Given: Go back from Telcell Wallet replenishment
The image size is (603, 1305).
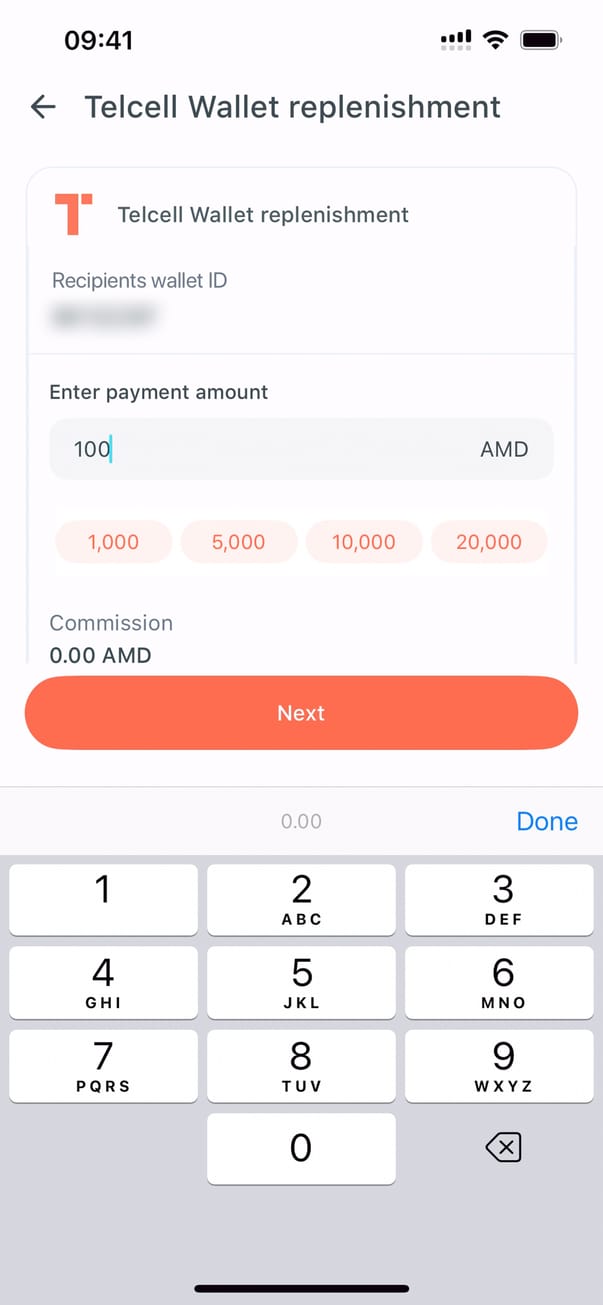Looking at the screenshot, I should pyautogui.click(x=43, y=107).
